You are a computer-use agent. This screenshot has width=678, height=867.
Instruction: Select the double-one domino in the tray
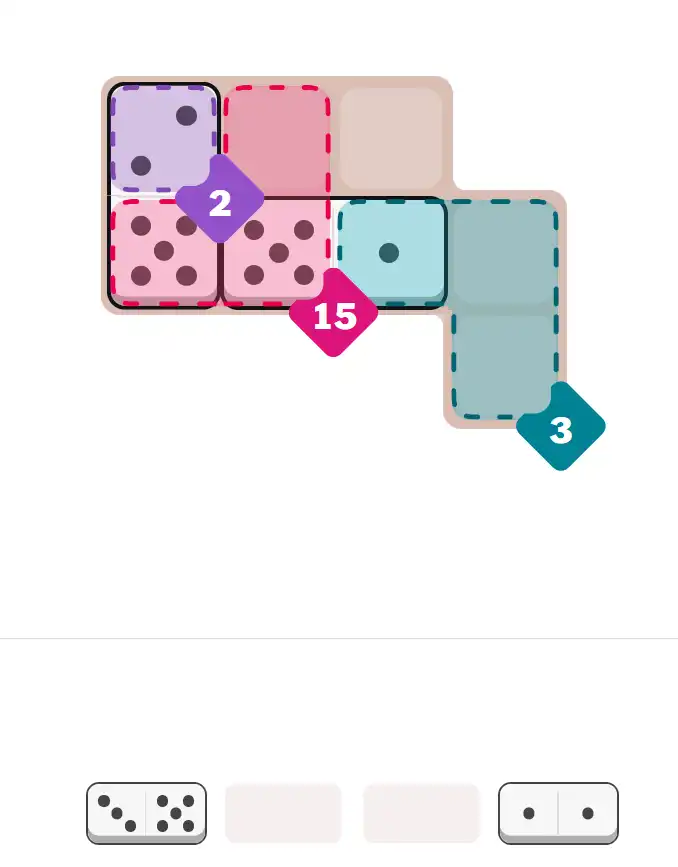point(558,812)
